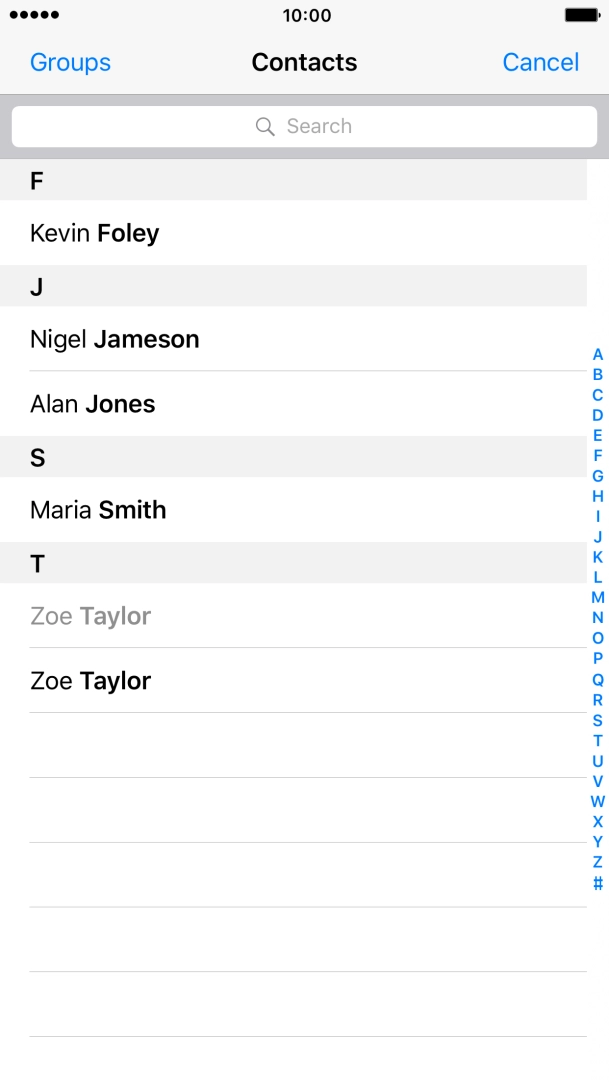
Task: Open the Groups list
Action: 70,62
